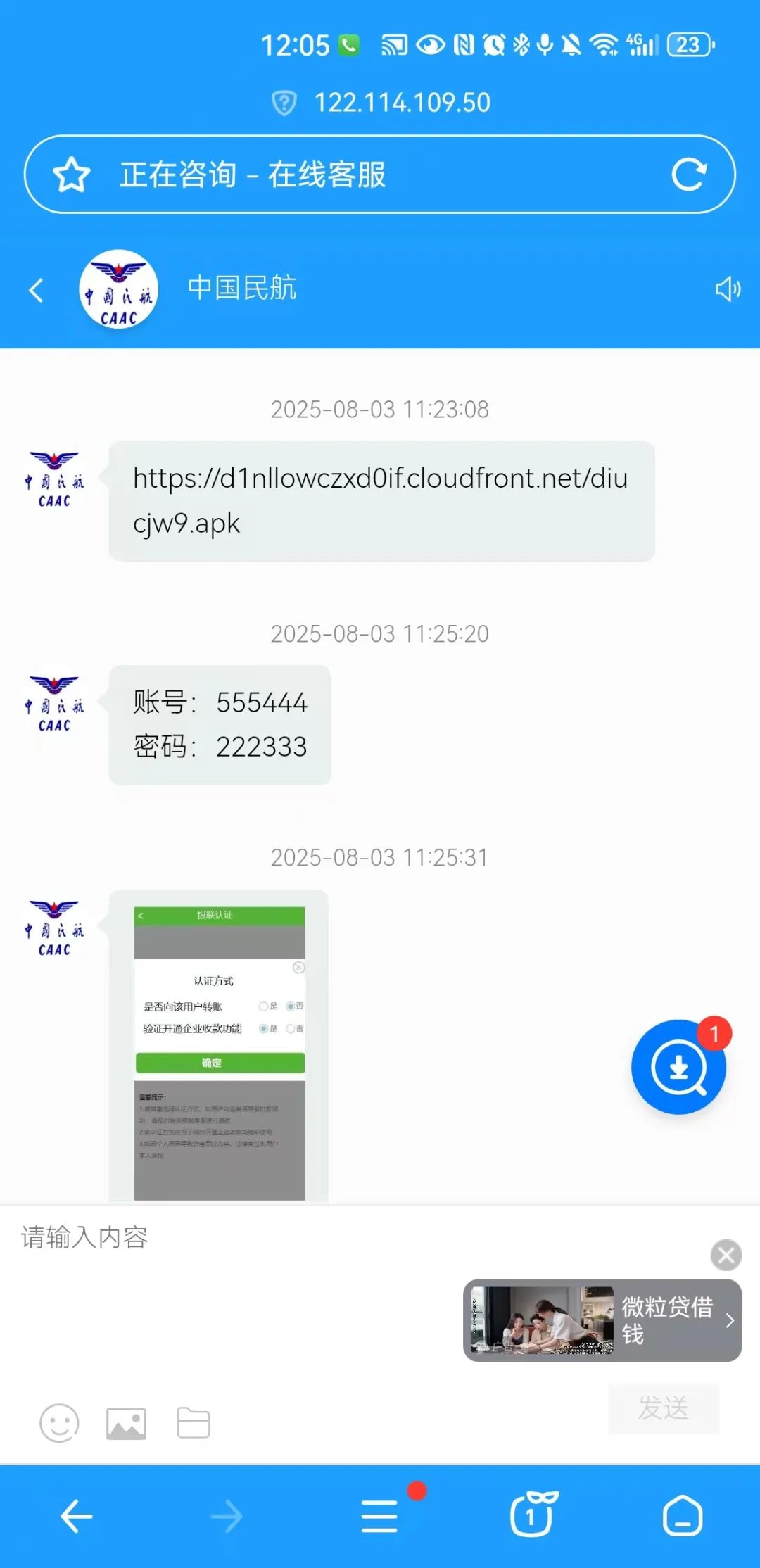Screen dimensions: 760x1568
Task: Go back from the 中国民航 chat header
Action: coord(37,289)
